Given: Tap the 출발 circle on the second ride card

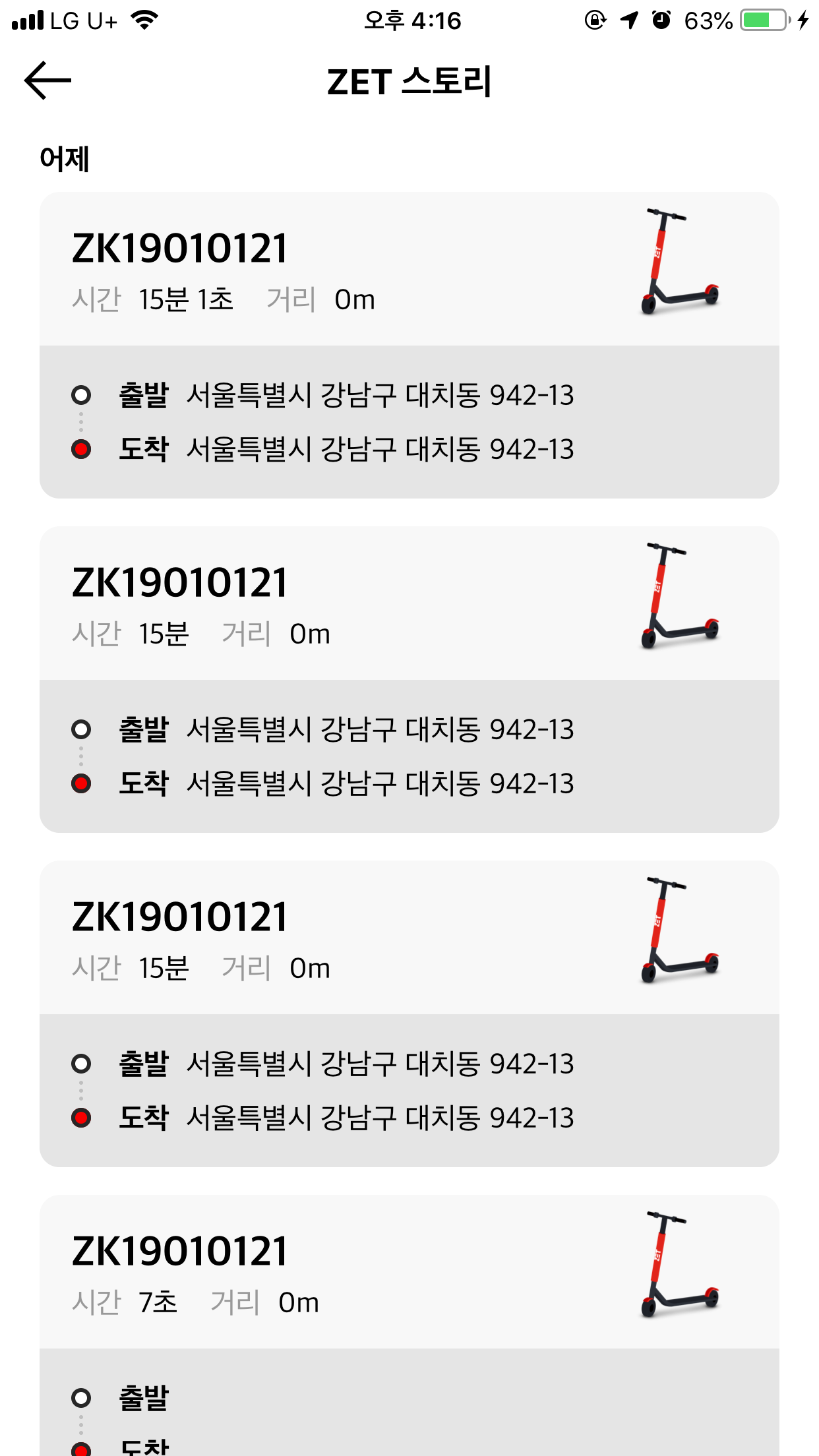Looking at the screenshot, I should coord(81,730).
